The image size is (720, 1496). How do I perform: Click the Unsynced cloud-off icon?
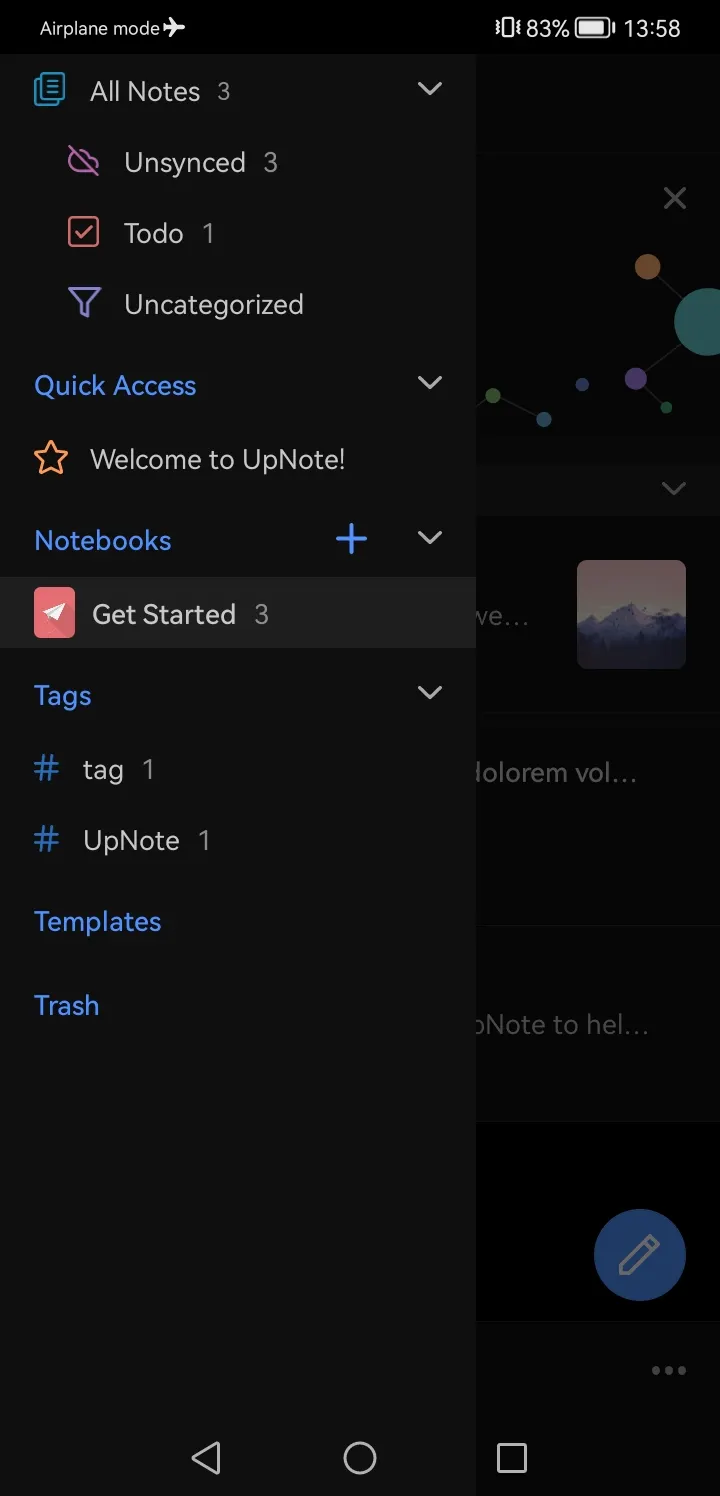(x=85, y=162)
